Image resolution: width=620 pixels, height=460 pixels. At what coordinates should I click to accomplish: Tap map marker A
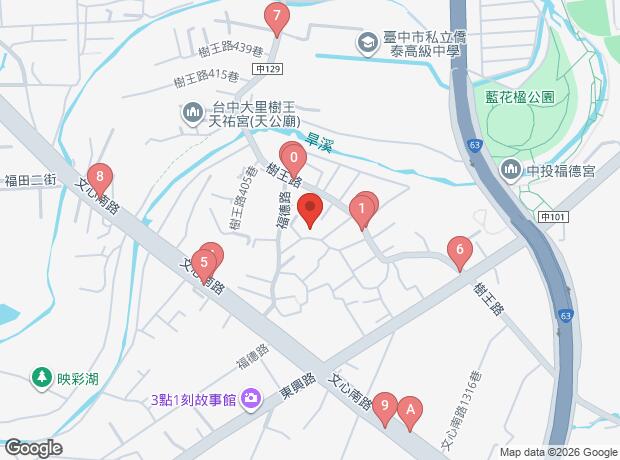pyautogui.click(x=409, y=409)
